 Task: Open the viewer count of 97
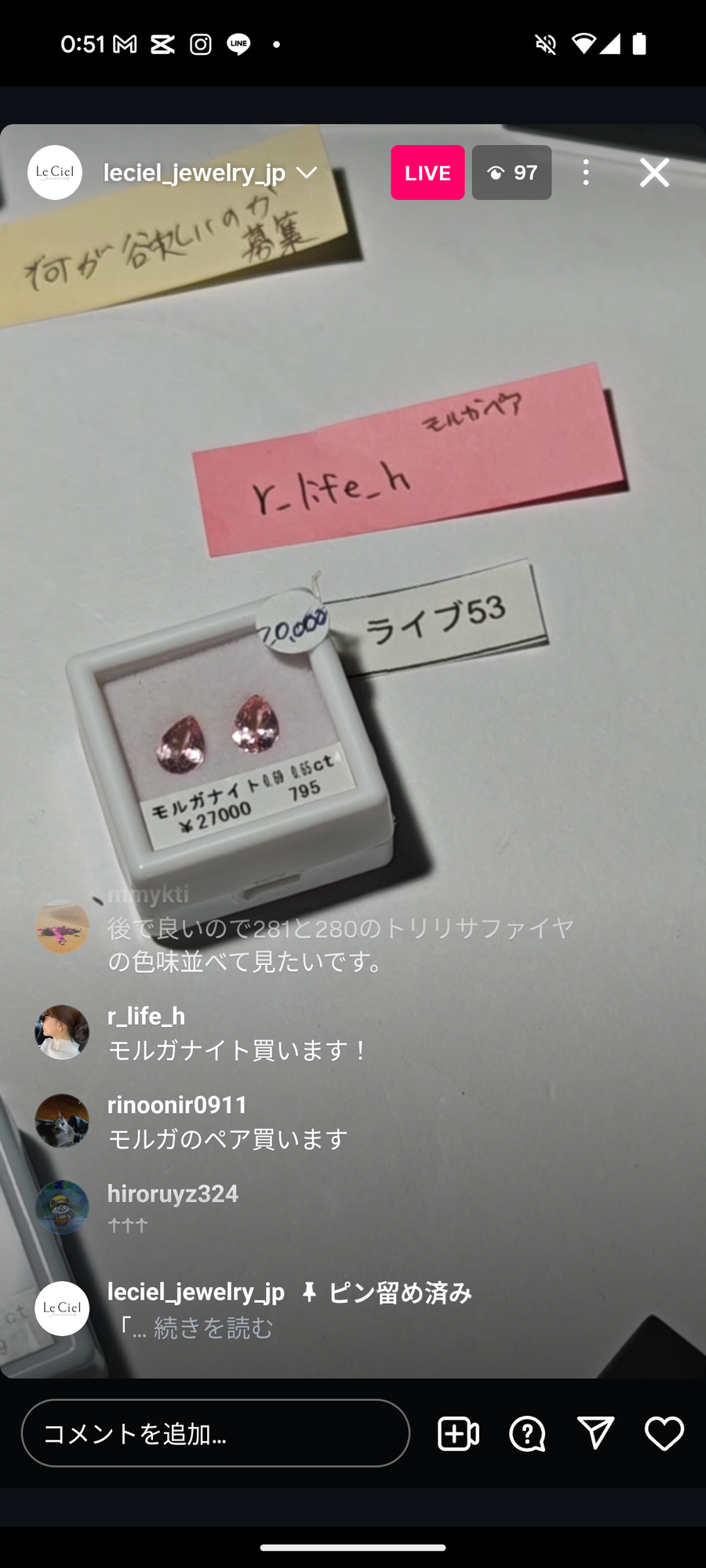[x=511, y=172]
